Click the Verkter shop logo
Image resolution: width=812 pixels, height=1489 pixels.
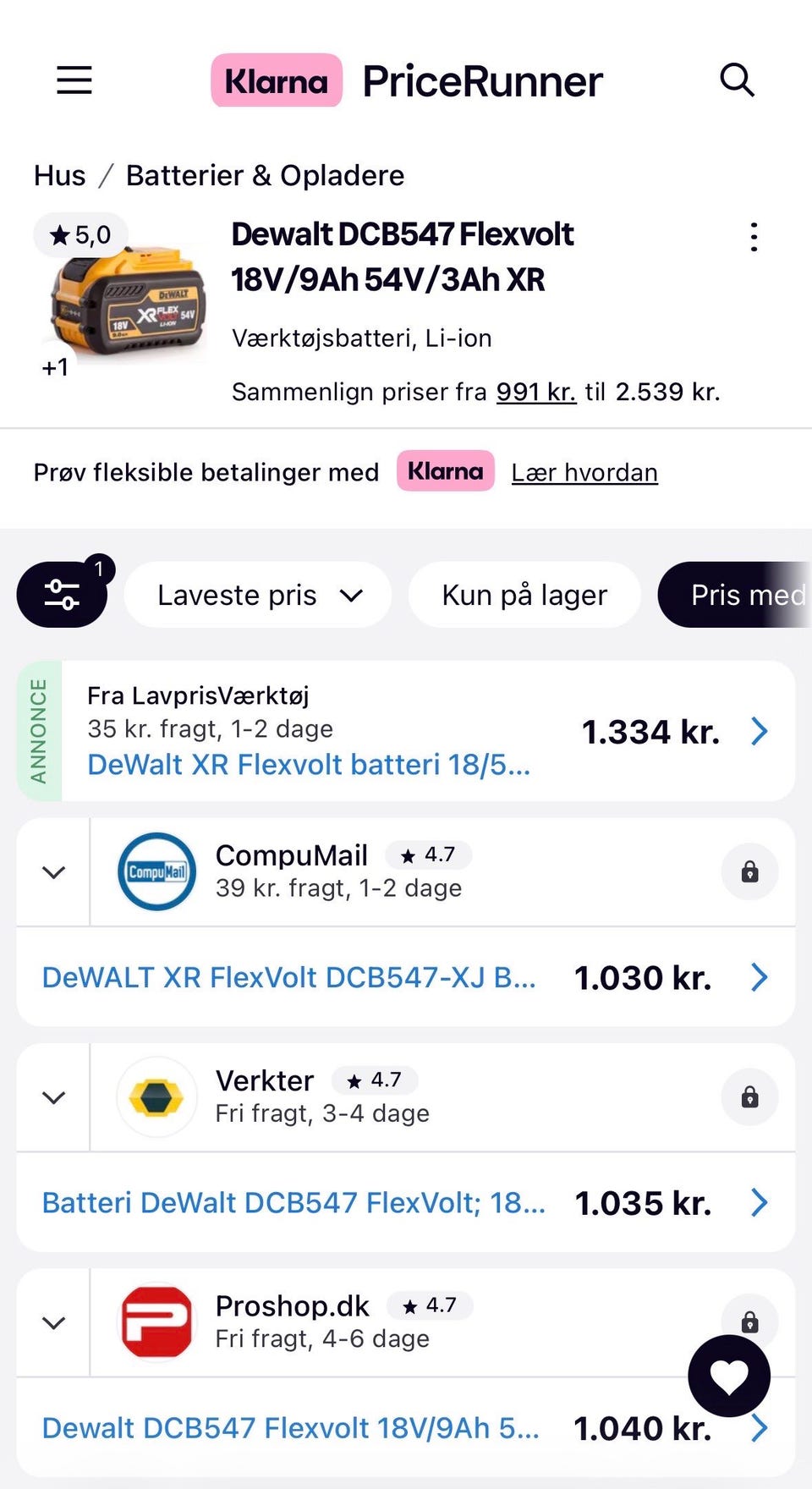coord(156,1096)
